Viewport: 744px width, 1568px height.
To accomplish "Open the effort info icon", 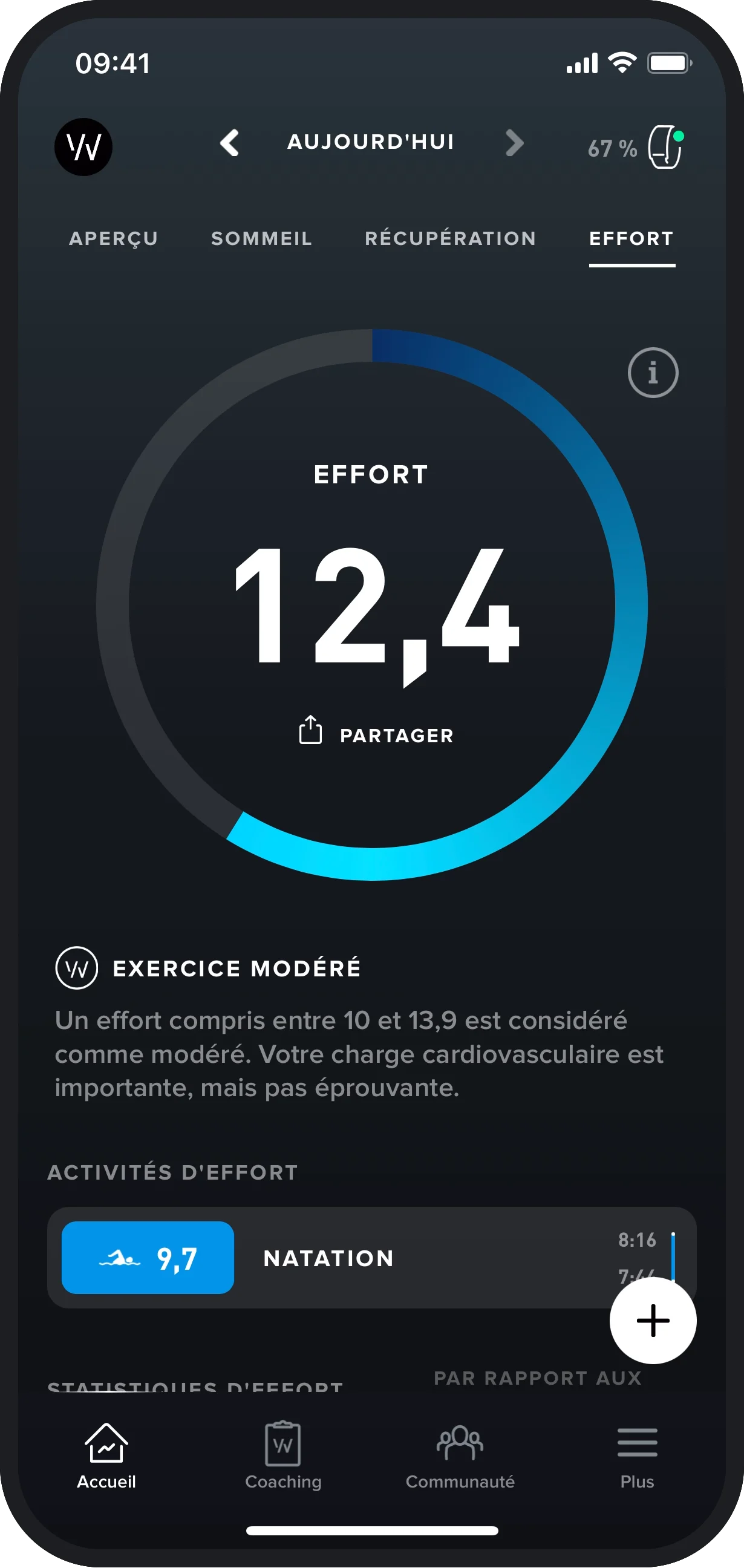I will click(653, 373).
